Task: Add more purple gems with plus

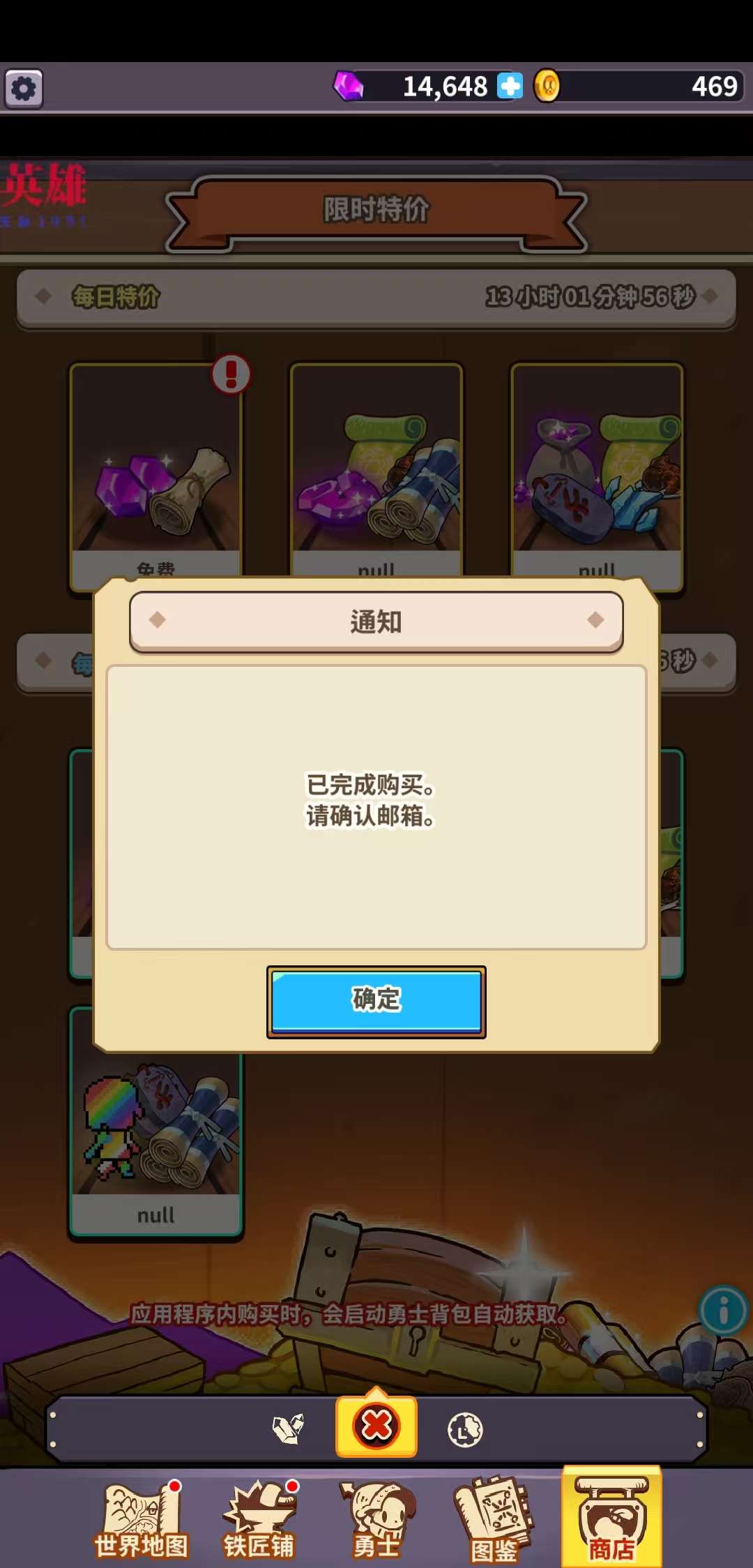Action: click(510, 86)
